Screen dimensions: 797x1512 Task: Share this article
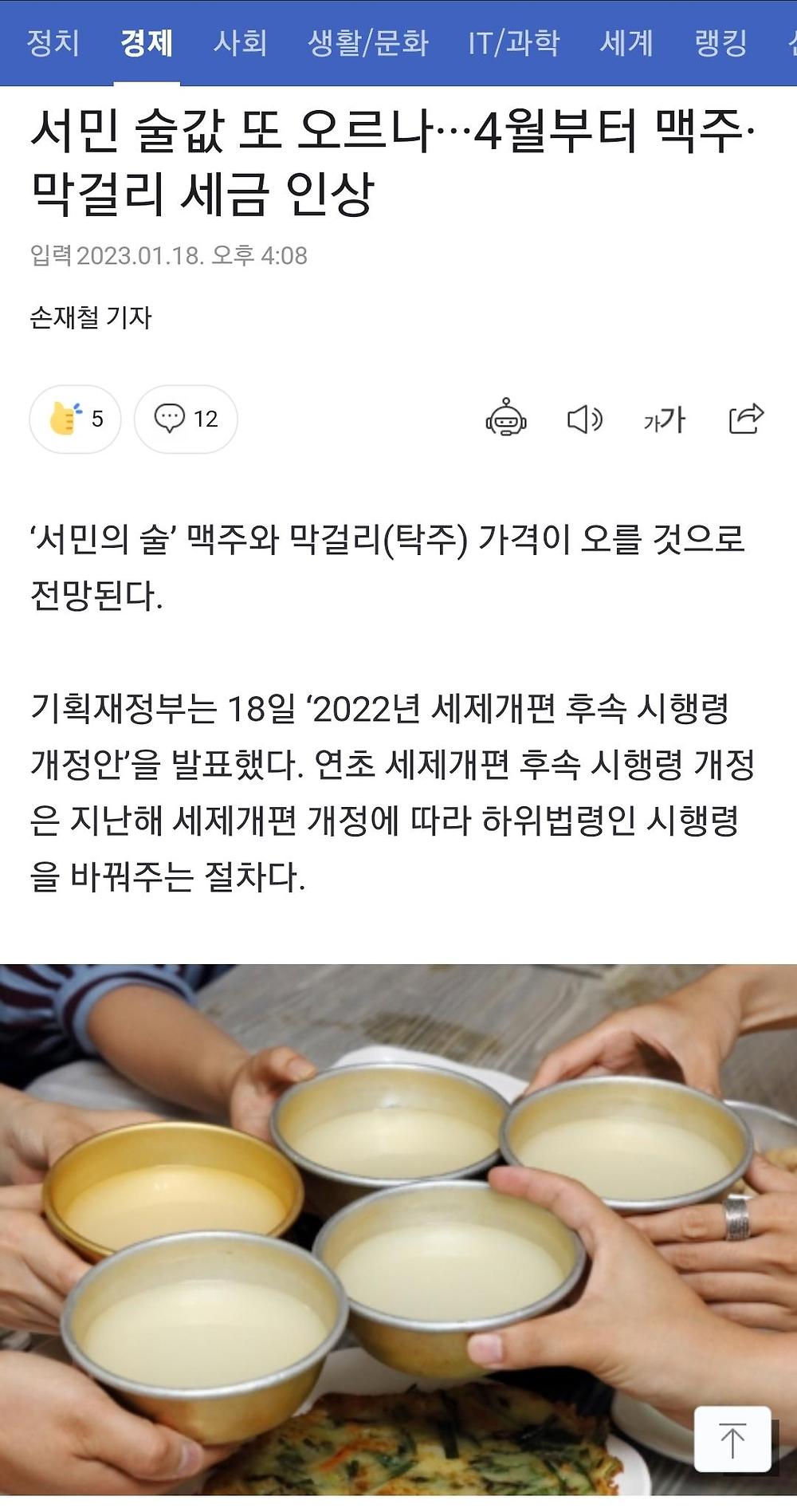click(746, 419)
